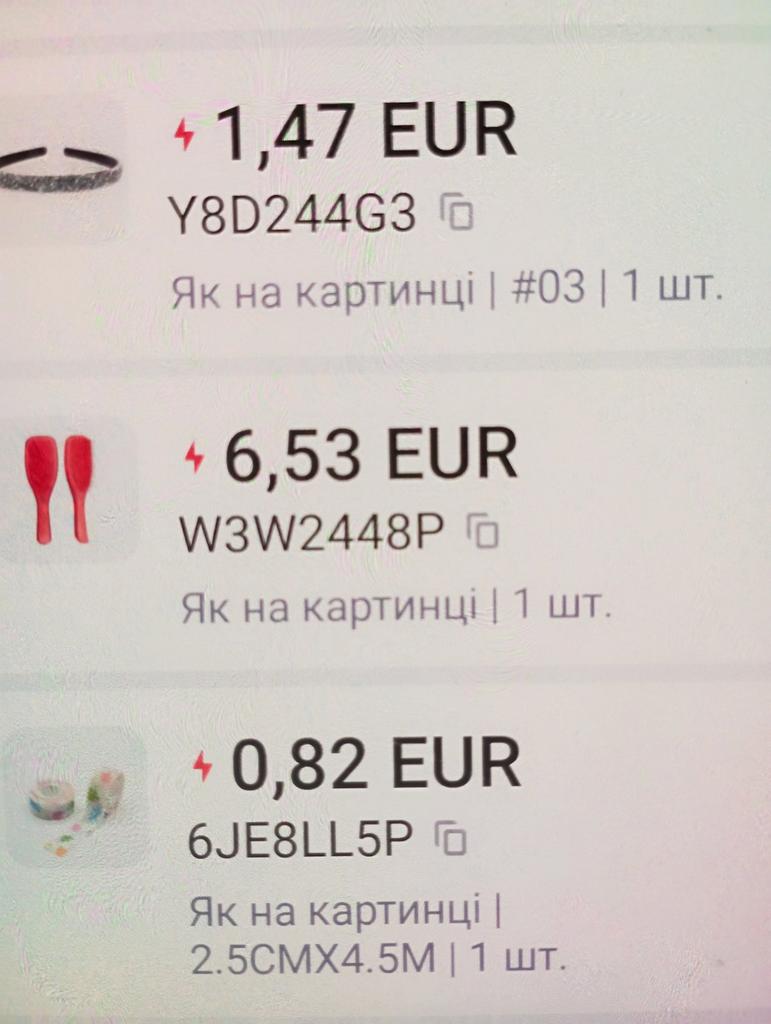
Task: Open the headband item for 1,47 EUR
Action: pyautogui.click(x=62, y=167)
